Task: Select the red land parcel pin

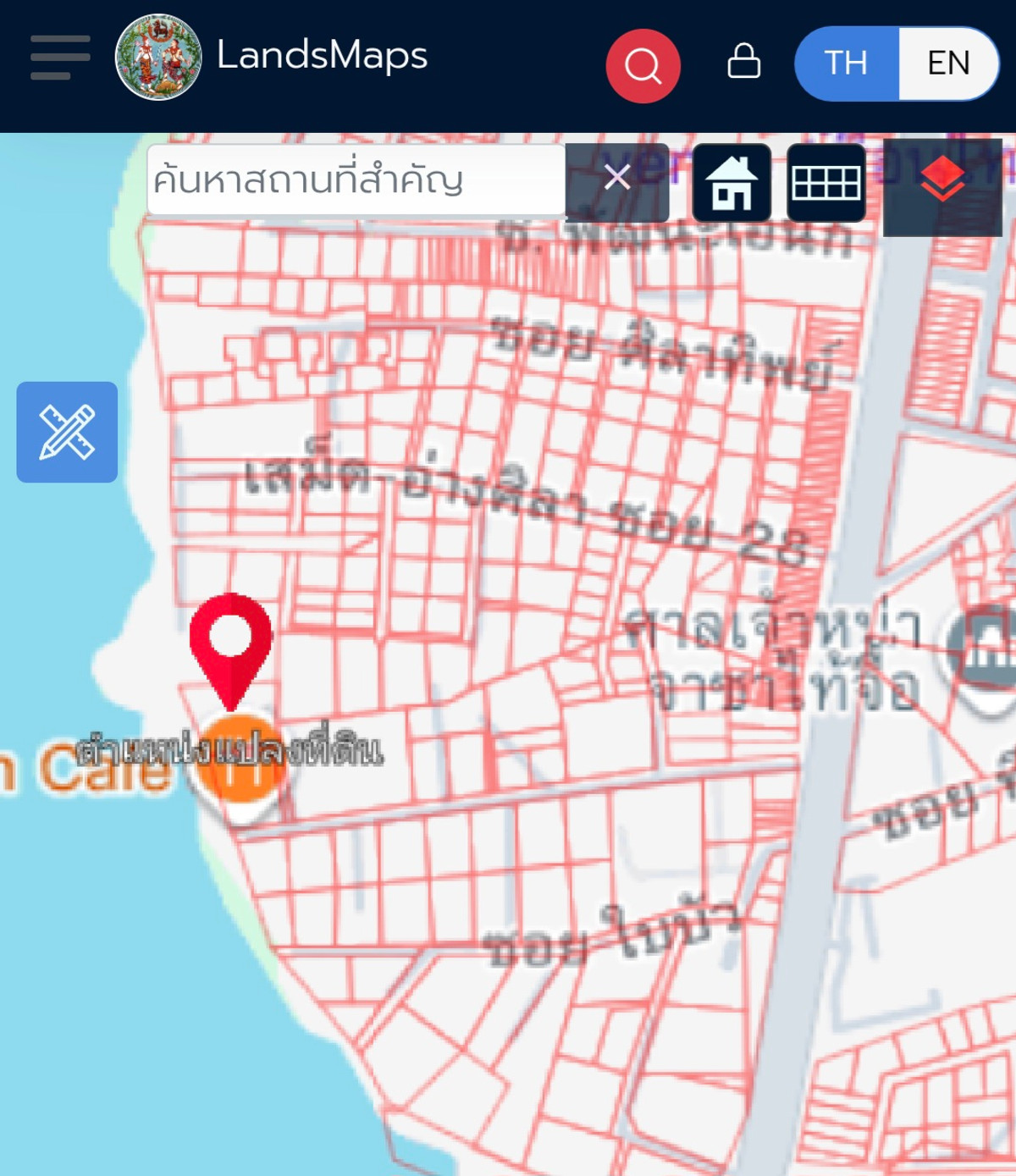Action: pyautogui.click(x=230, y=643)
